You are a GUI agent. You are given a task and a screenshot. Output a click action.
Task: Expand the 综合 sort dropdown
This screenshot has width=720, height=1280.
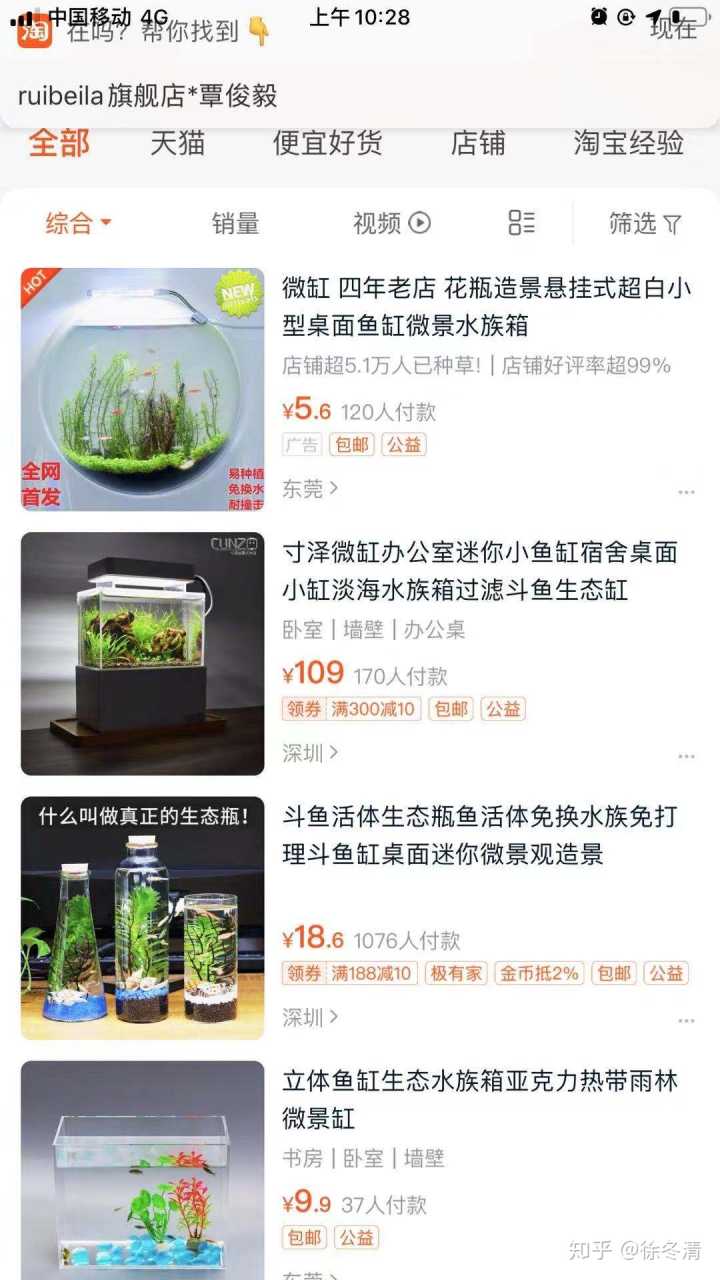pyautogui.click(x=78, y=223)
